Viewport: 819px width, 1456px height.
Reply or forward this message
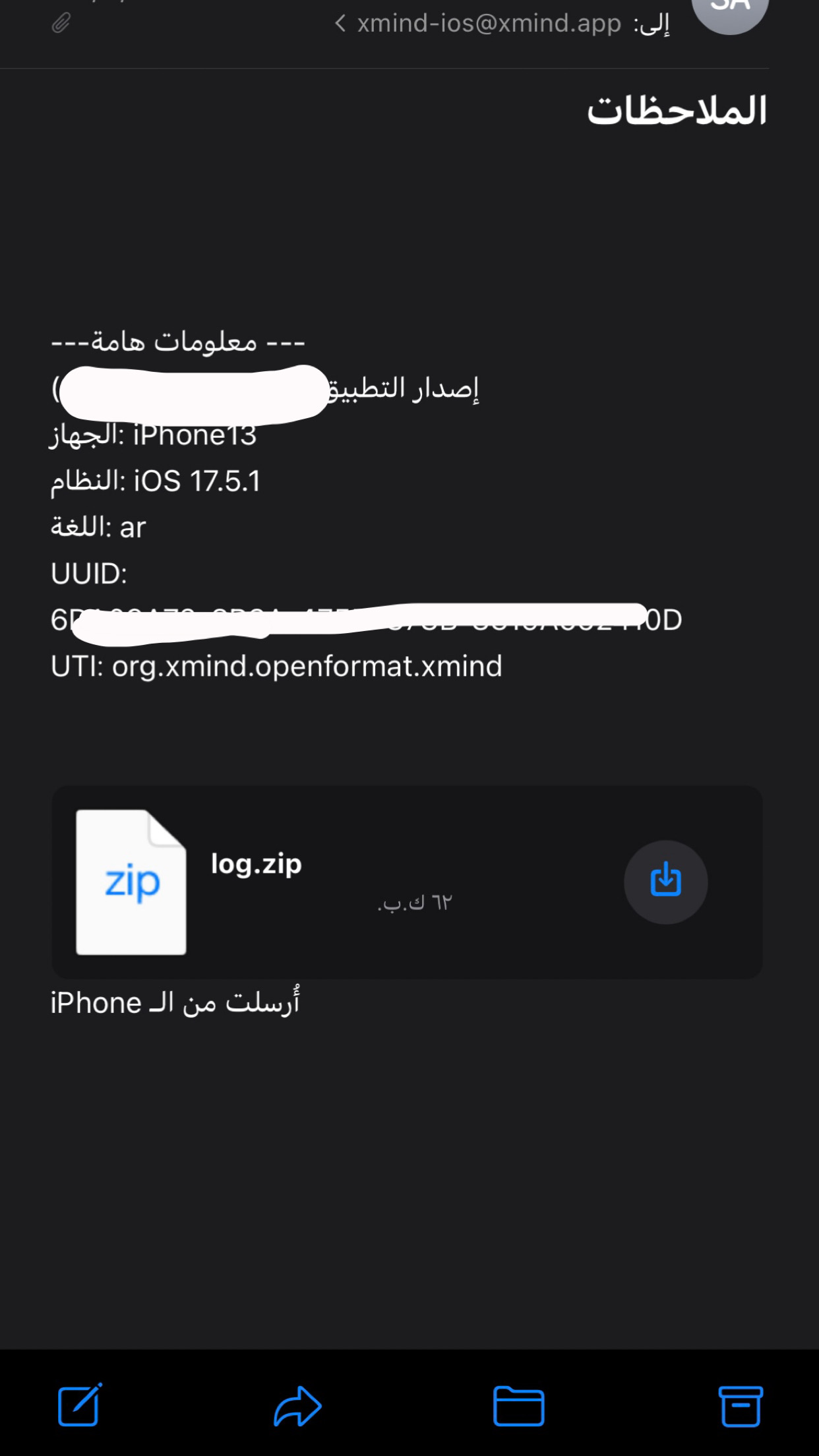297,1405
